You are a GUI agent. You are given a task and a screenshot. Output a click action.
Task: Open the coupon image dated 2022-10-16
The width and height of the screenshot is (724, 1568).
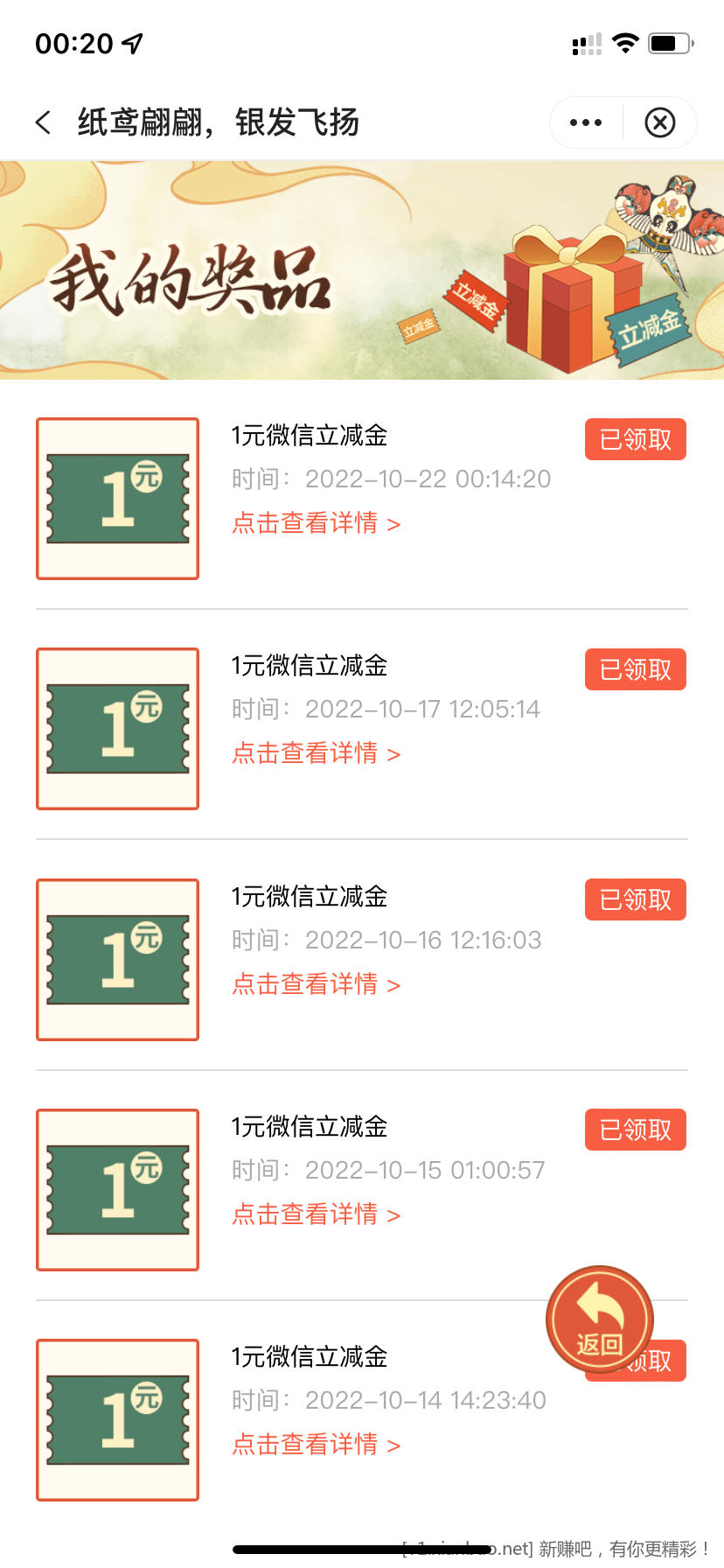click(x=117, y=960)
